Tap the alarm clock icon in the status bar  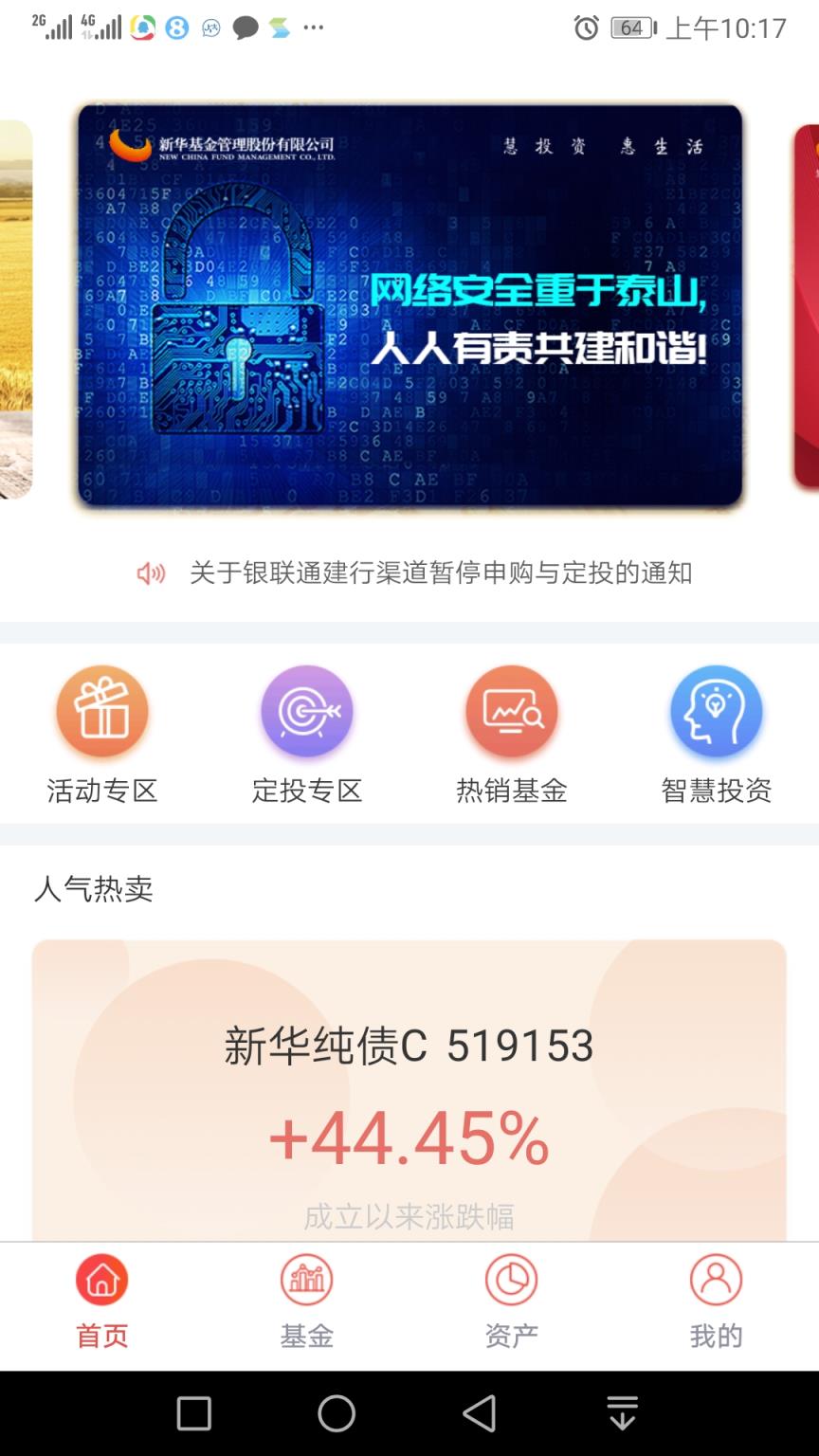coord(583,28)
